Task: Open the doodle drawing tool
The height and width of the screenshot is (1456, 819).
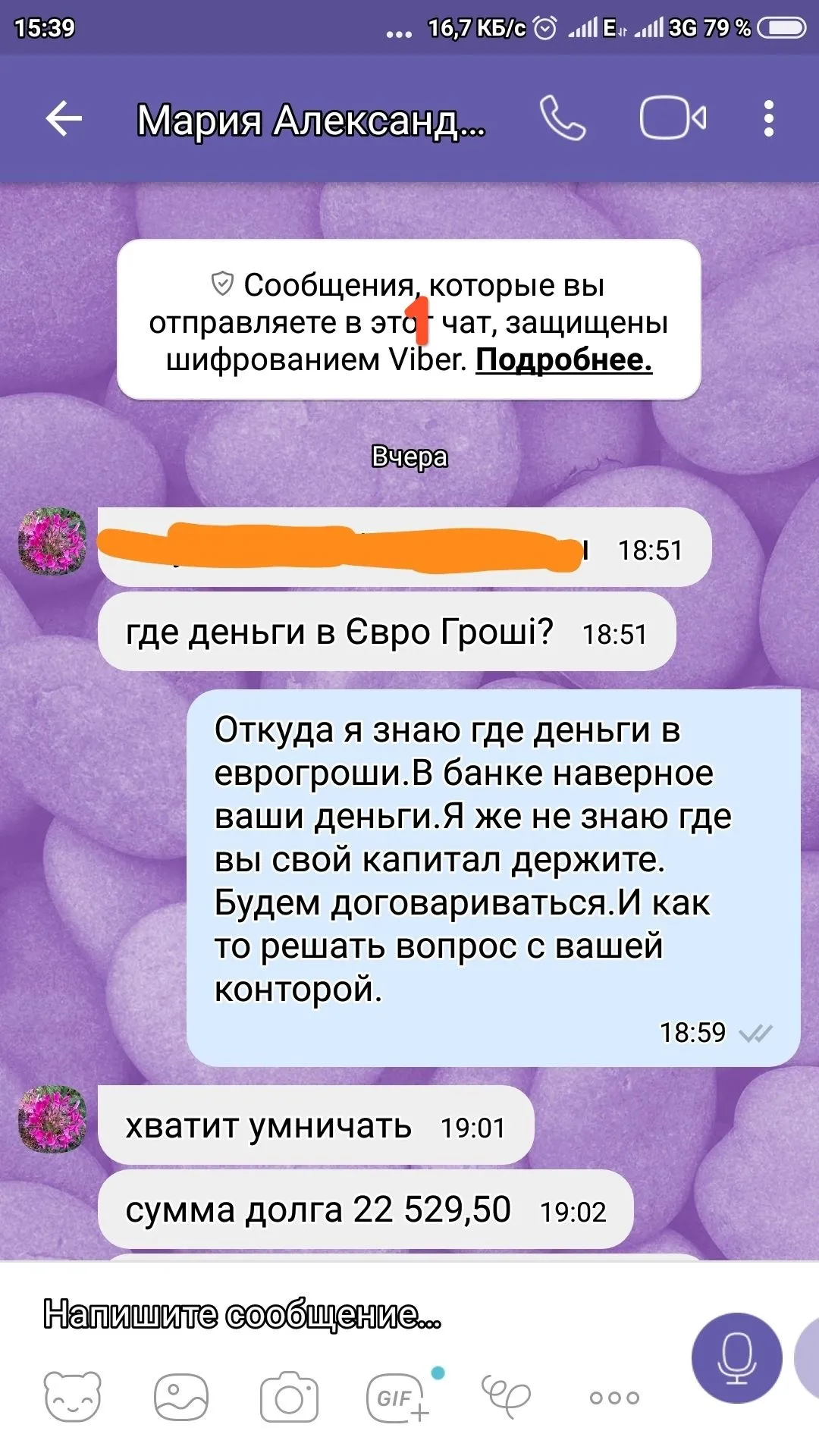Action: (506, 1397)
